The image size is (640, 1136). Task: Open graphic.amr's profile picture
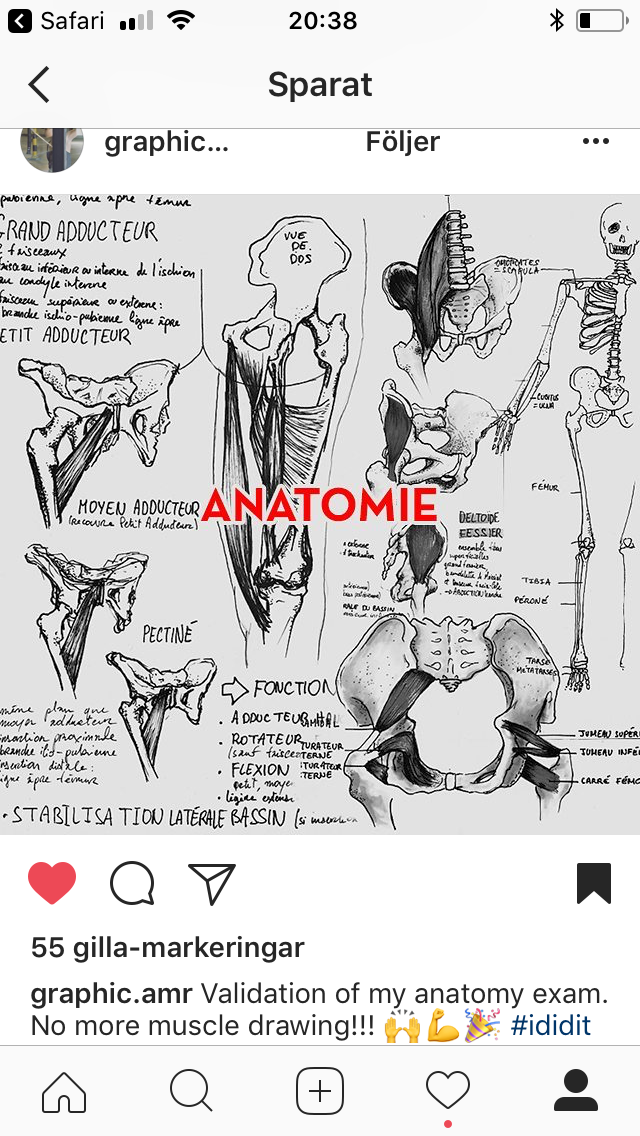(x=52, y=145)
